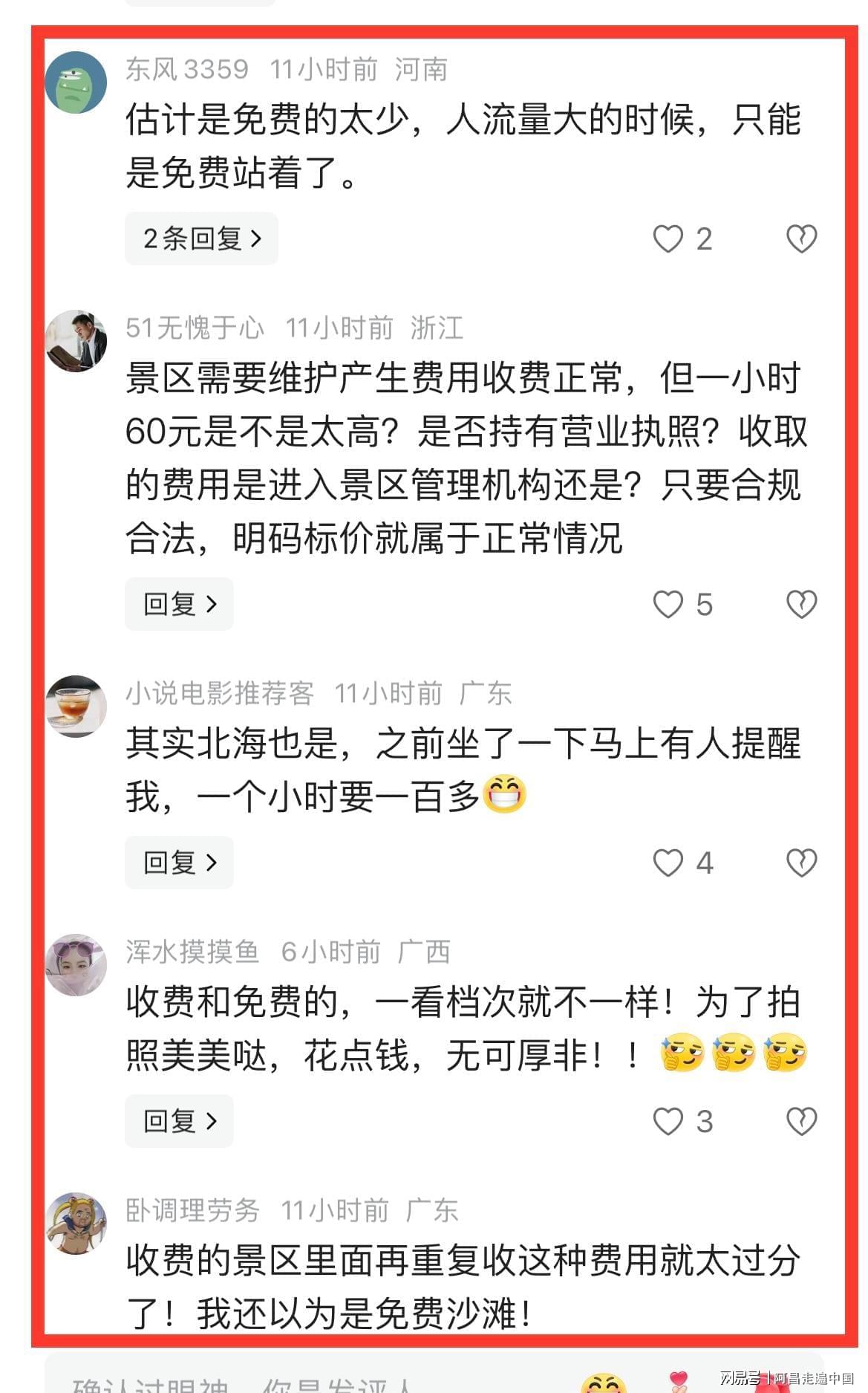
Task: Reply to 51无愧于心's comment
Action: (179, 604)
